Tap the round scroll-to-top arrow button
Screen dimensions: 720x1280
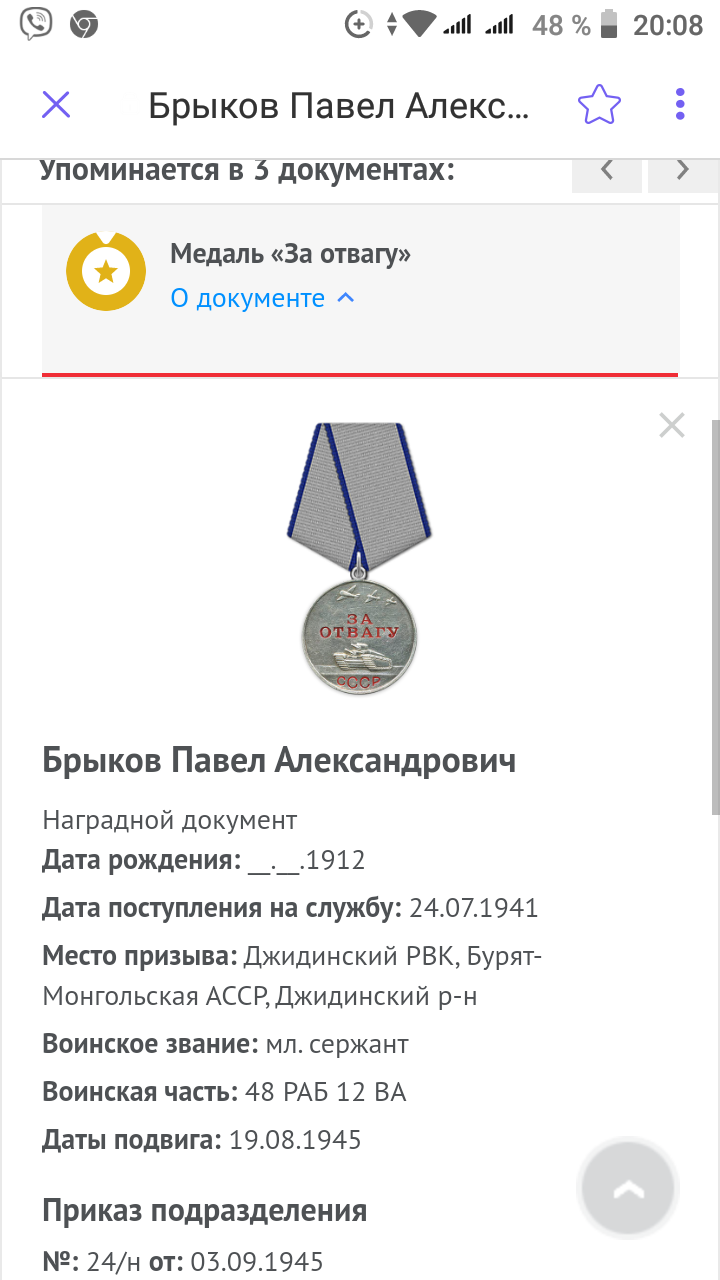tap(628, 1189)
